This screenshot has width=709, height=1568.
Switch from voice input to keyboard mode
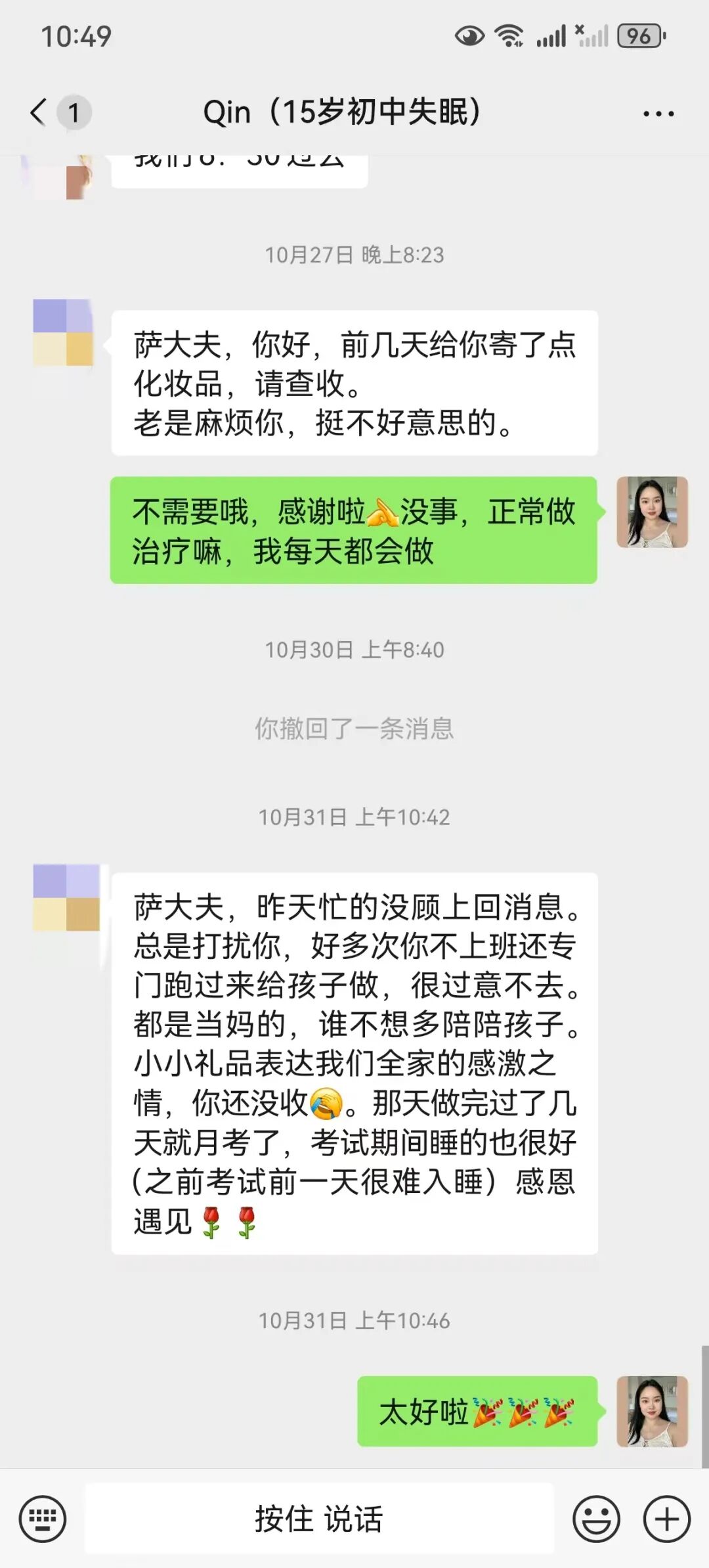click(42, 1518)
